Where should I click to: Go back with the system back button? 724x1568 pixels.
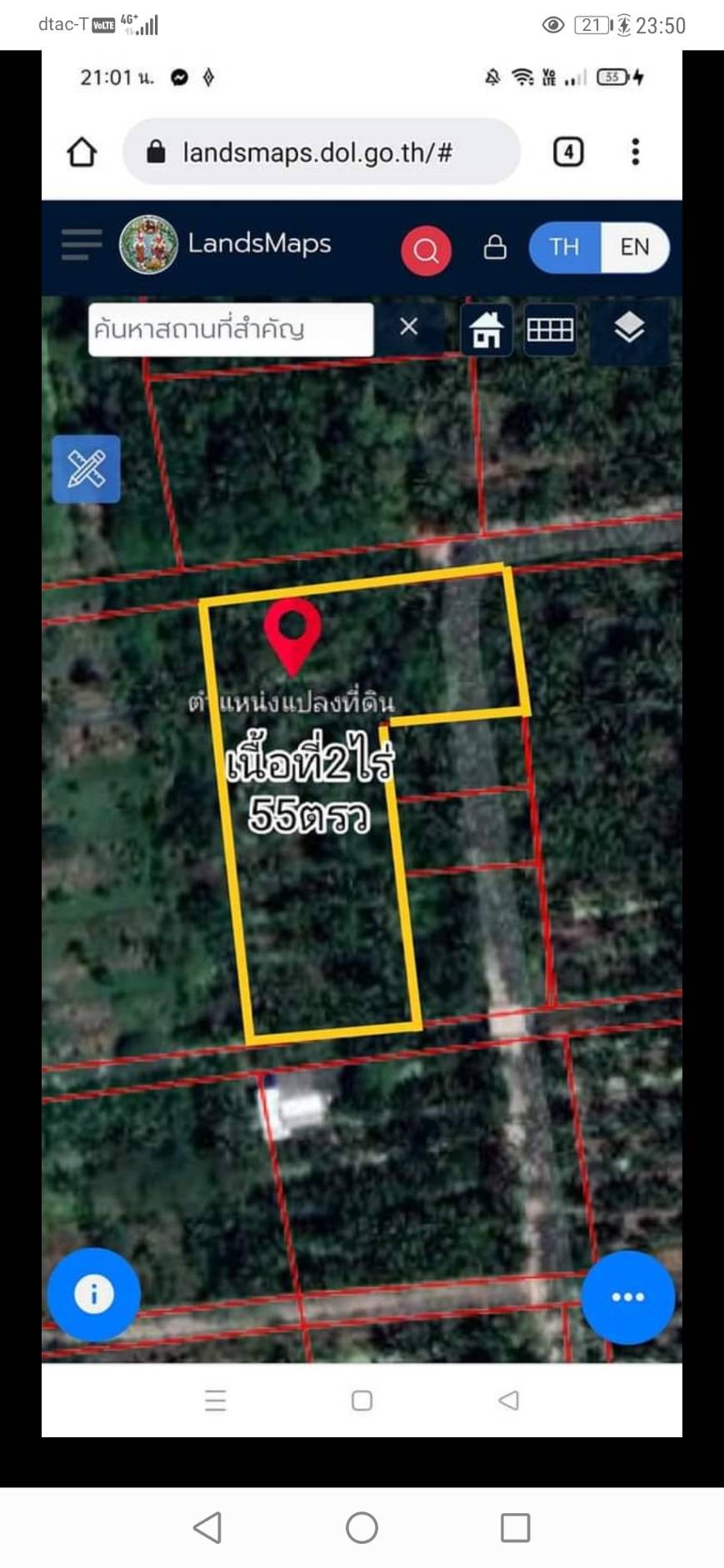[x=207, y=1527]
